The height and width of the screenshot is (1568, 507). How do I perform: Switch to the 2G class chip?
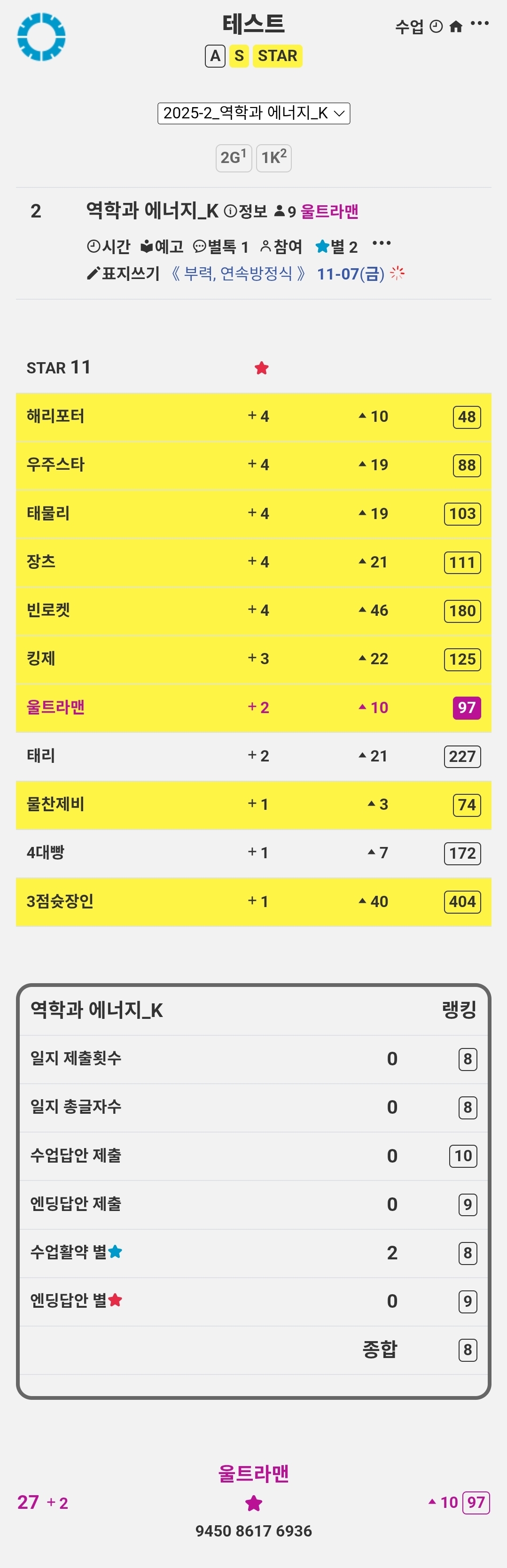[234, 158]
